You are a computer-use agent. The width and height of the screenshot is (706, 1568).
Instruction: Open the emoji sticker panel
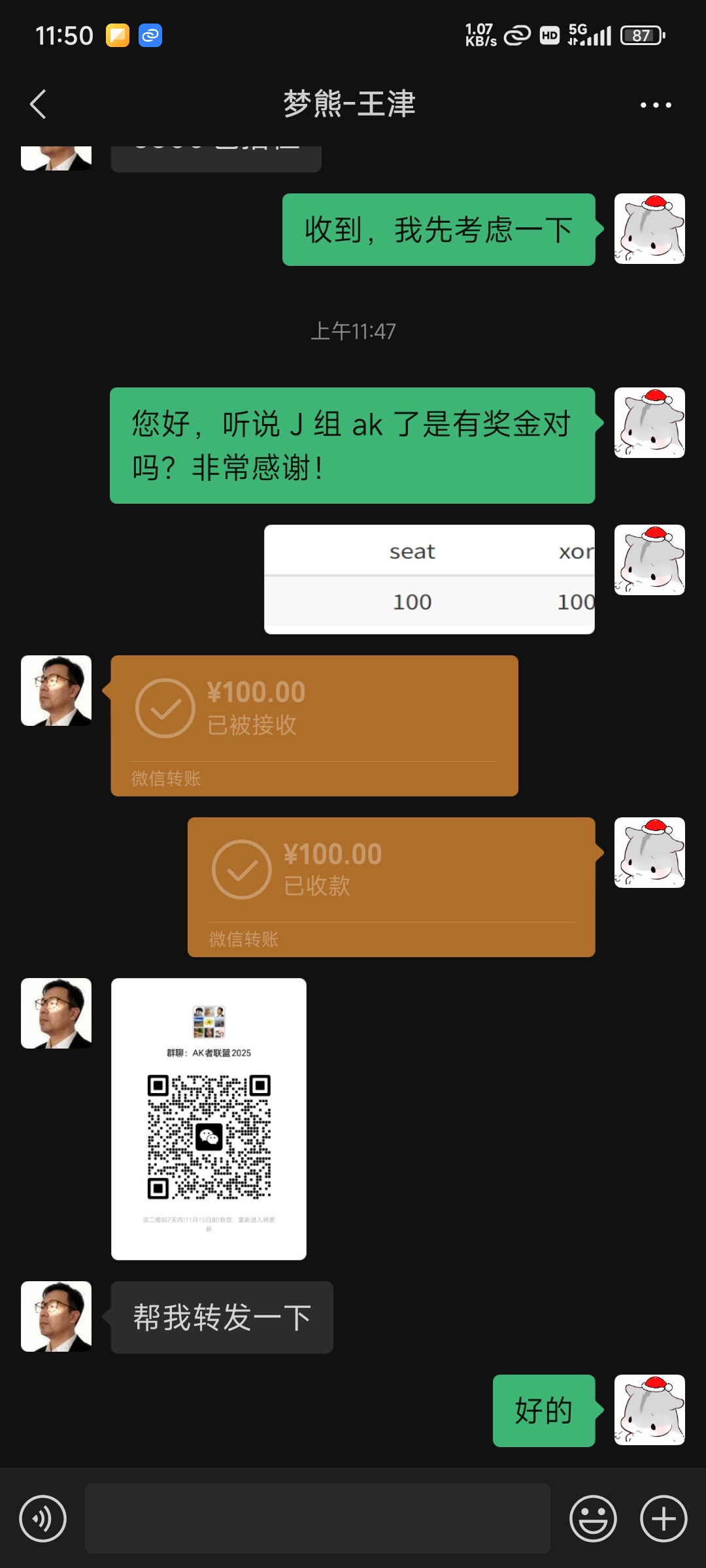click(593, 1518)
